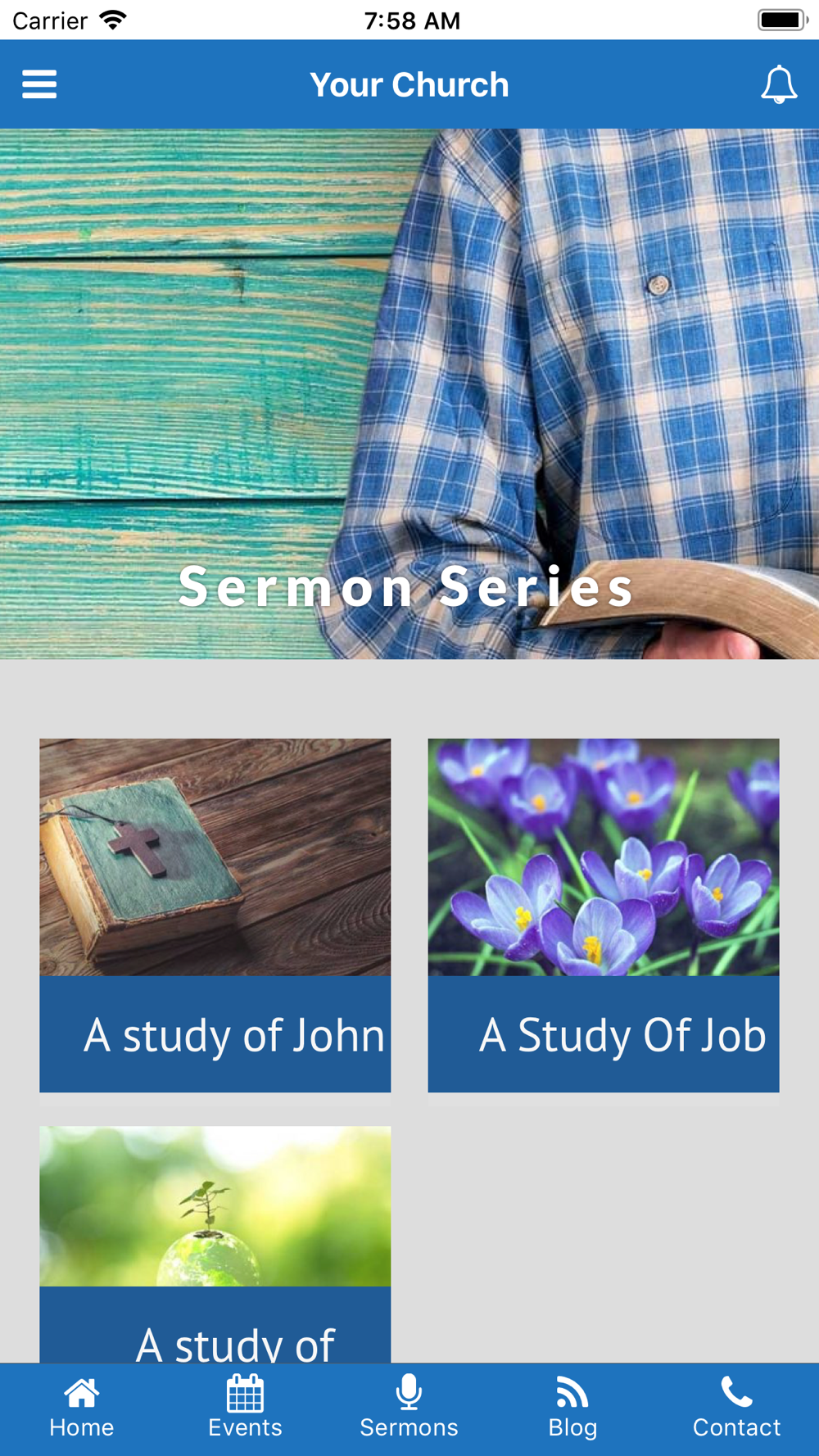Select the Sermons tab
The image size is (819, 1456).
409,1409
